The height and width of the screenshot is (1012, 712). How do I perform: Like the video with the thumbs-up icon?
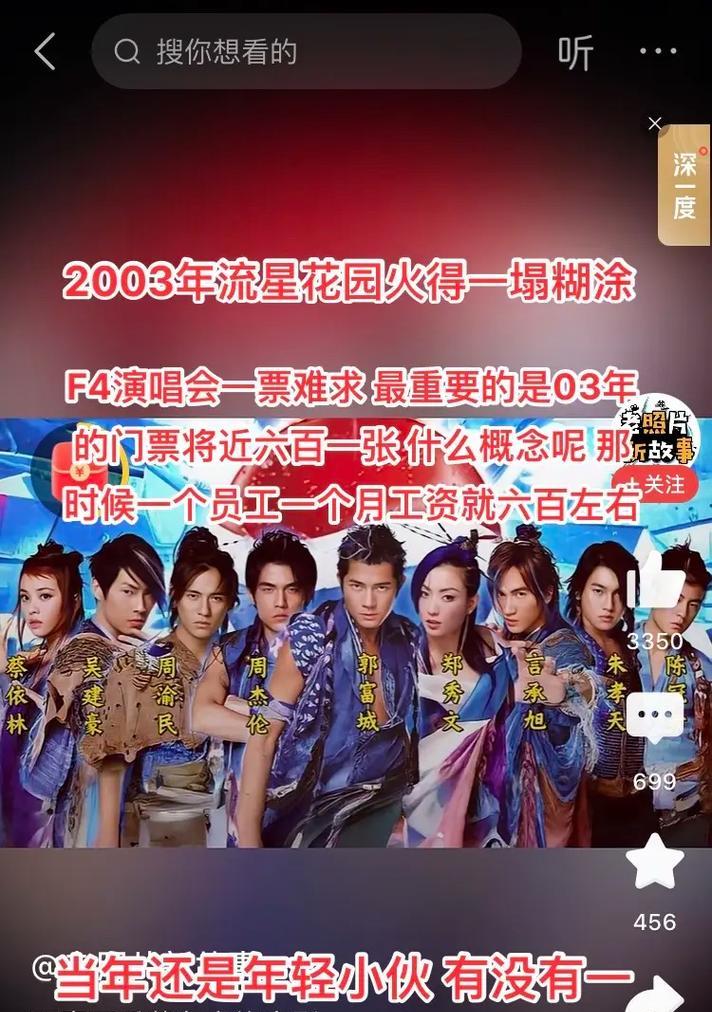point(656,583)
